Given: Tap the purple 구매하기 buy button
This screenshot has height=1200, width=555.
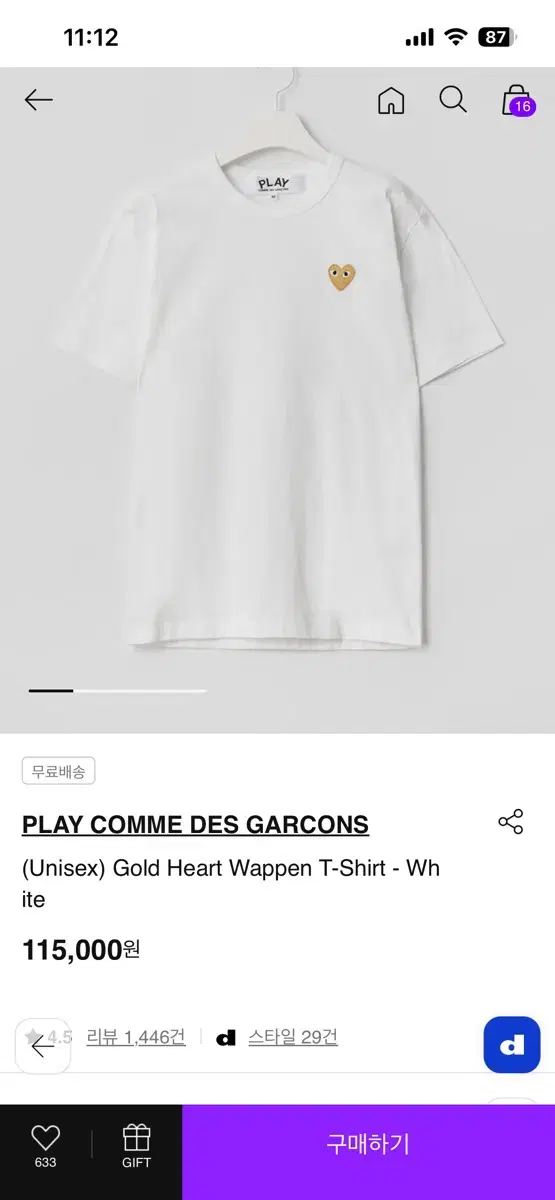Looking at the screenshot, I should coord(369,1145).
